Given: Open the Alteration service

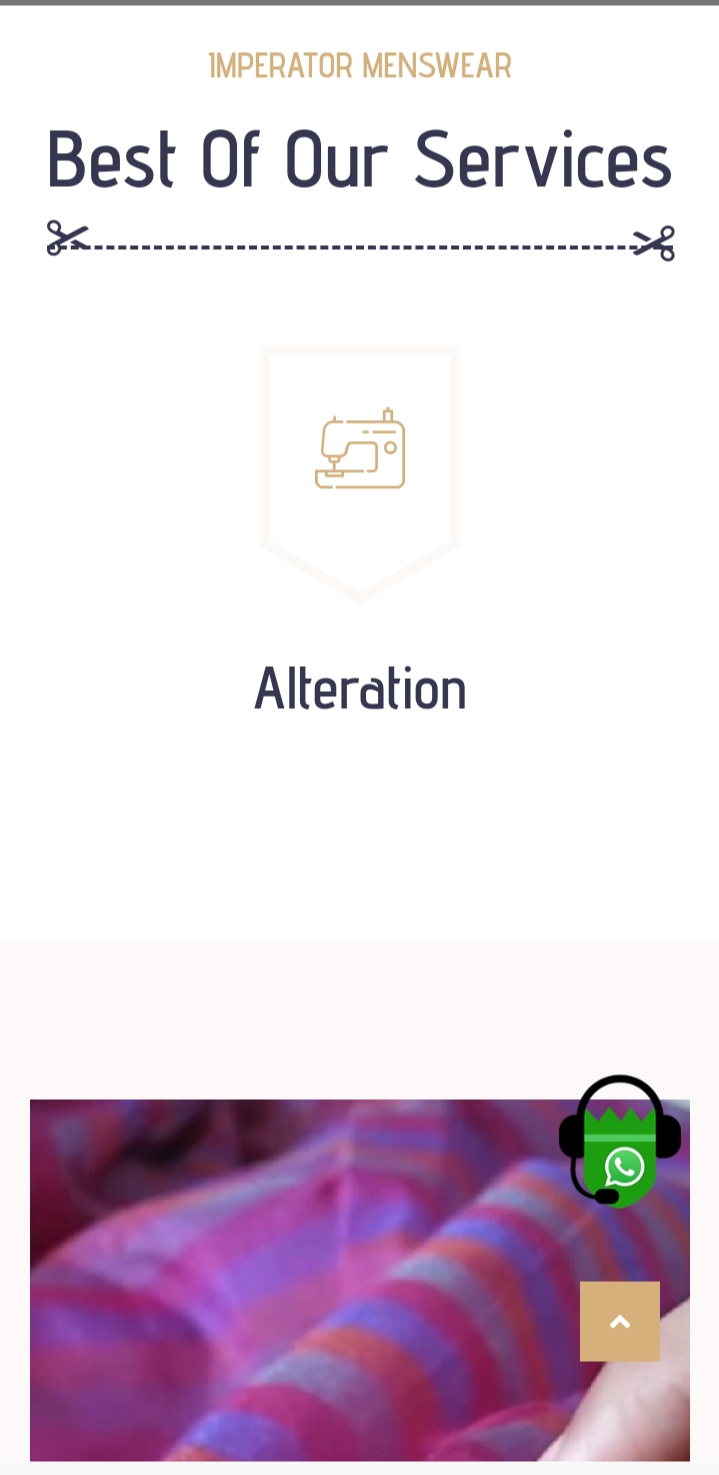Looking at the screenshot, I should 360,689.
